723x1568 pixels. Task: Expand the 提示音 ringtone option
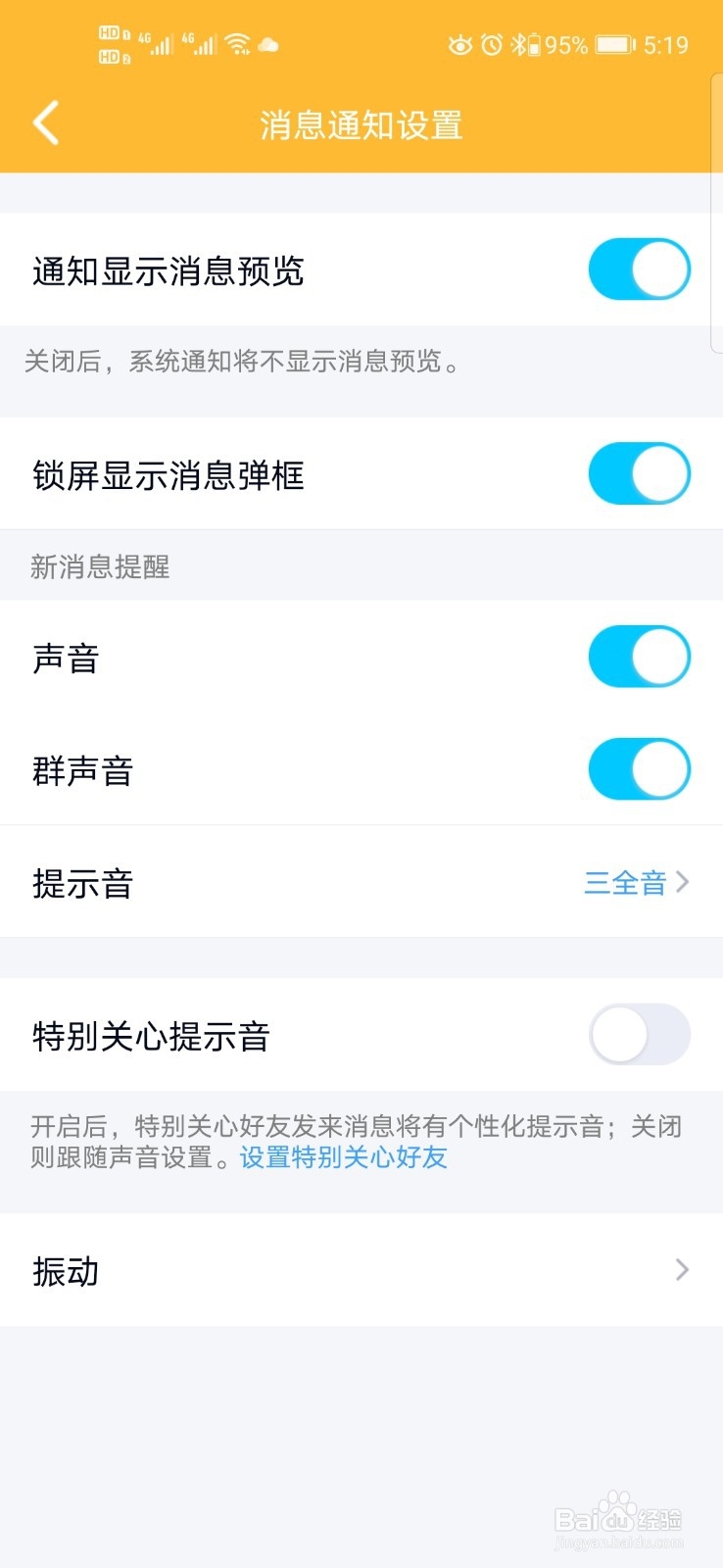coord(361,882)
